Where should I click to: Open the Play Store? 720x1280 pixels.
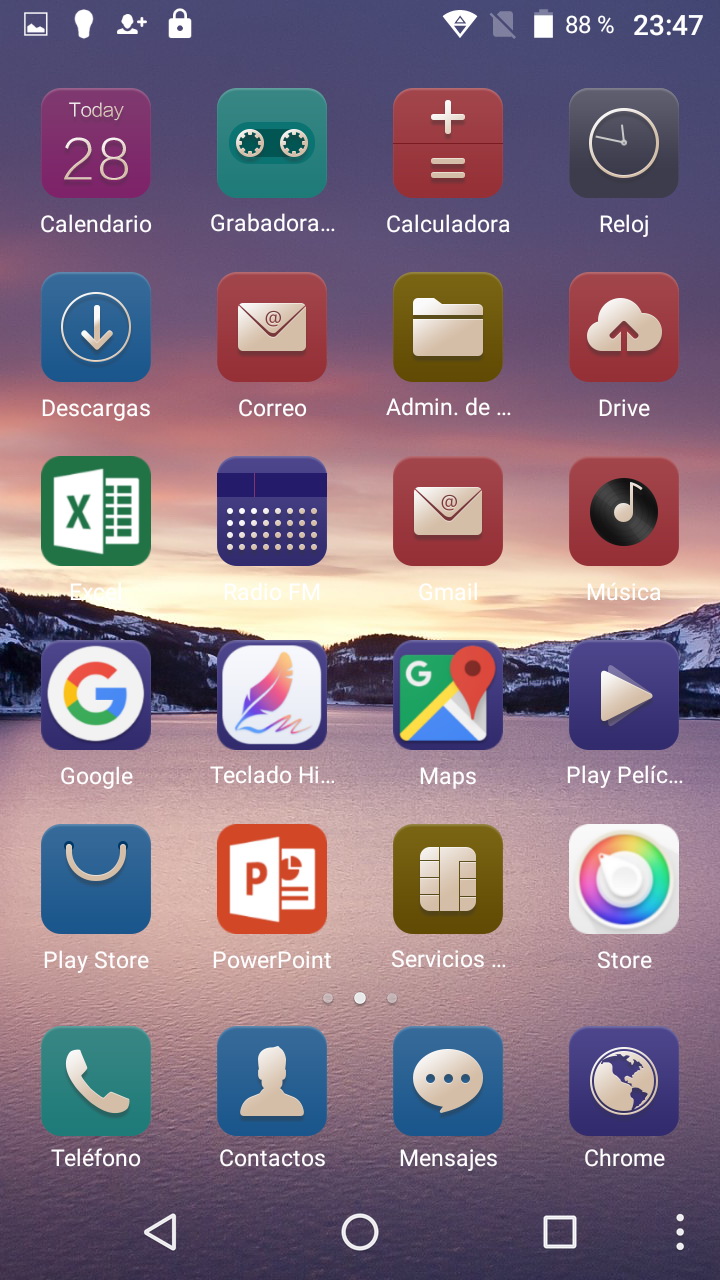[96, 879]
